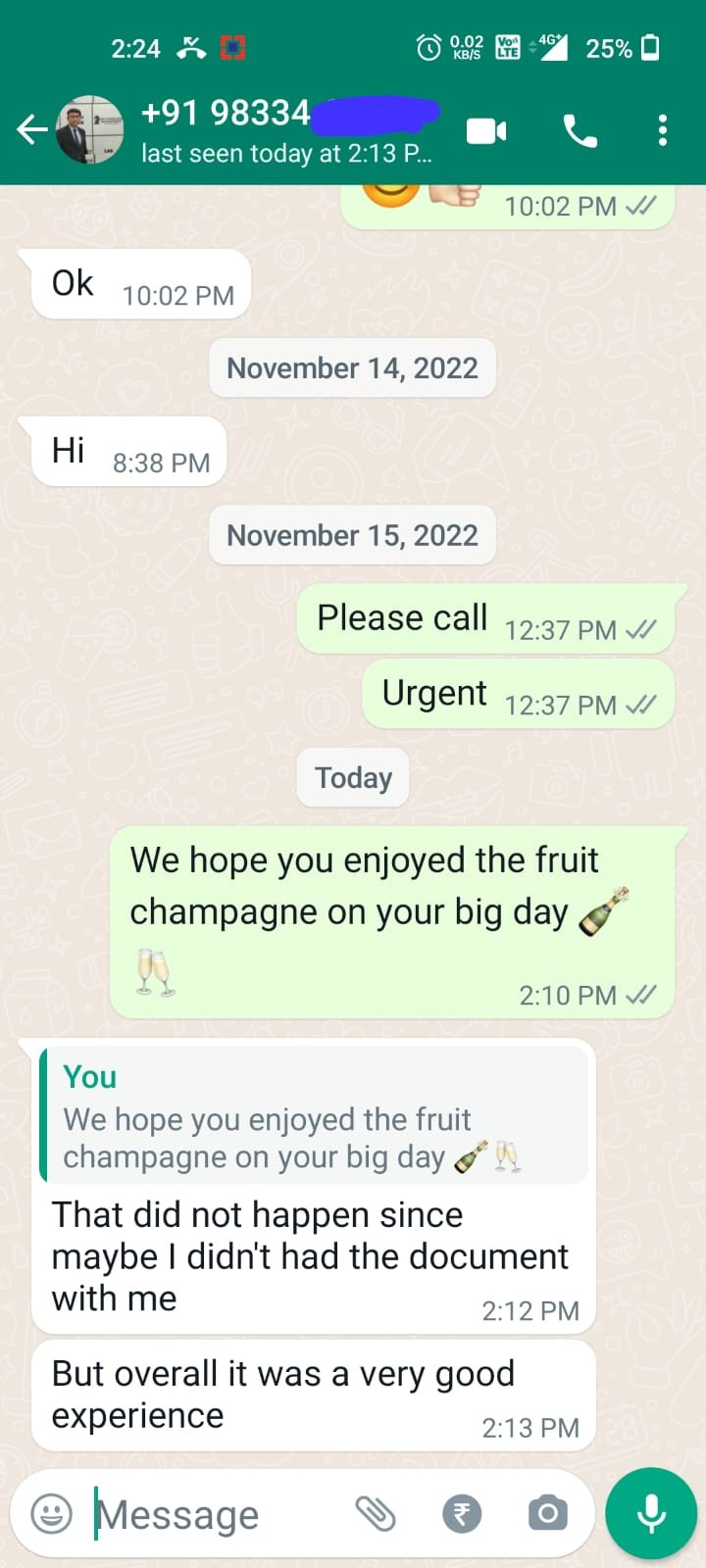Start a voice call

(x=580, y=130)
